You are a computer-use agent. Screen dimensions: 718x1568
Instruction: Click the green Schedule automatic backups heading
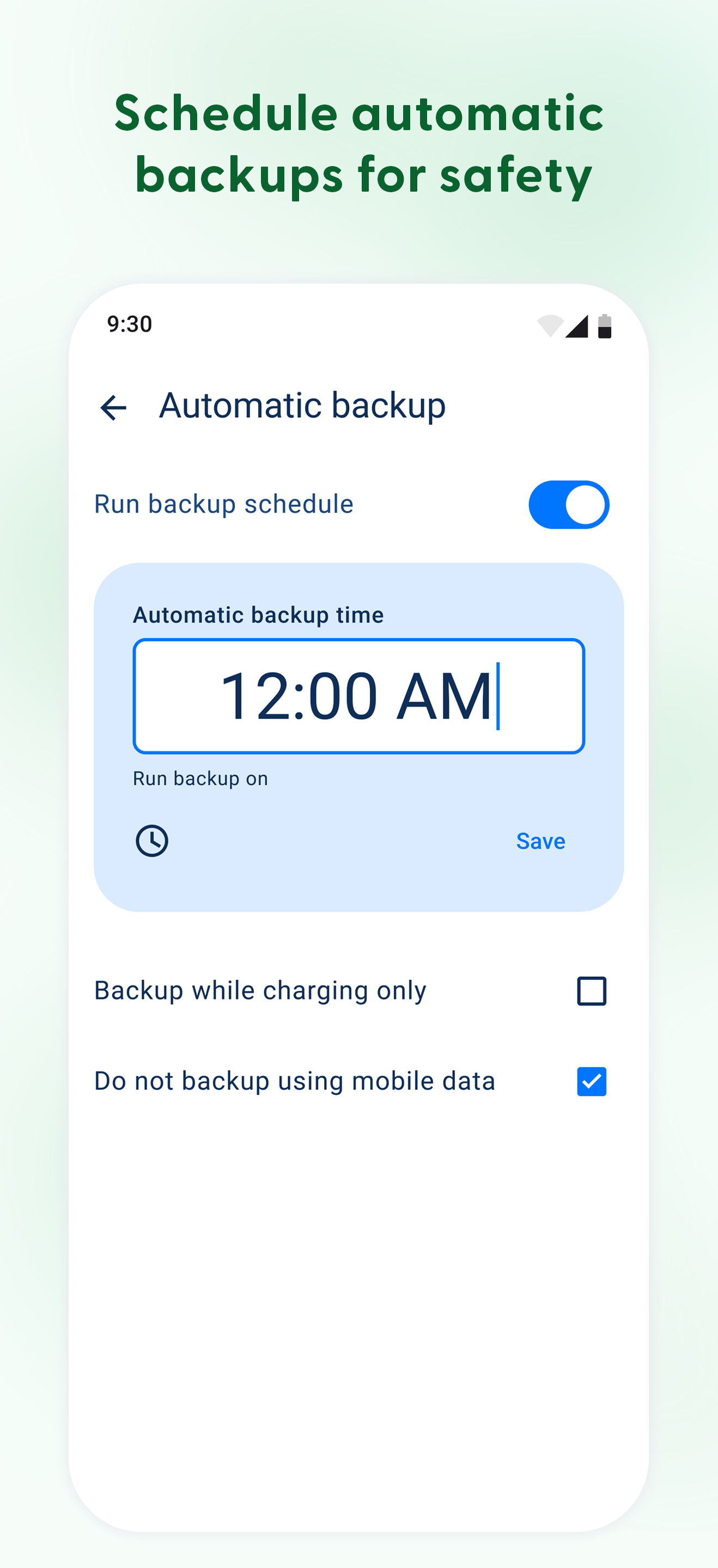tap(358, 143)
